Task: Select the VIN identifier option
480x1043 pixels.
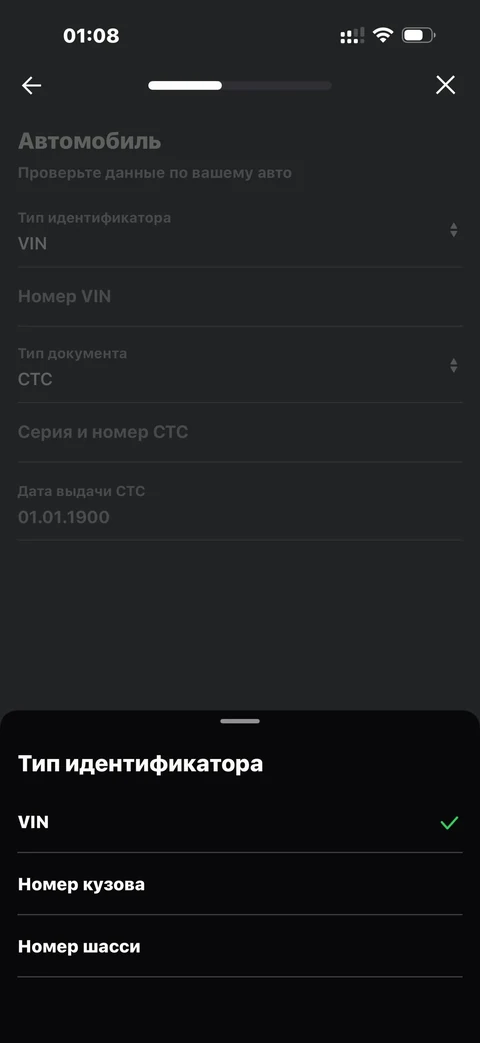Action: 239,823
